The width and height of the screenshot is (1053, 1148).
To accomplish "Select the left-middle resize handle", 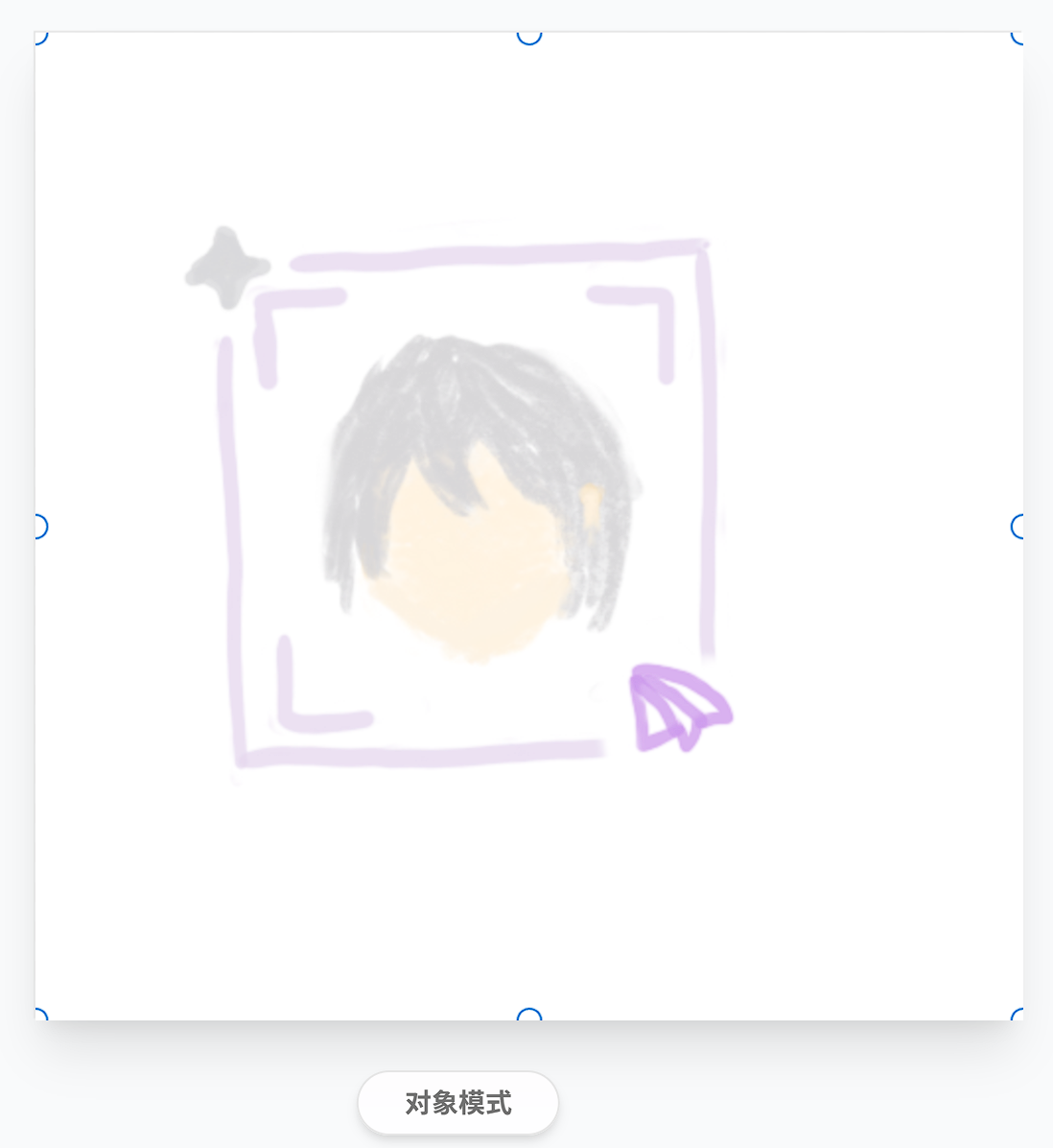I will point(38,527).
